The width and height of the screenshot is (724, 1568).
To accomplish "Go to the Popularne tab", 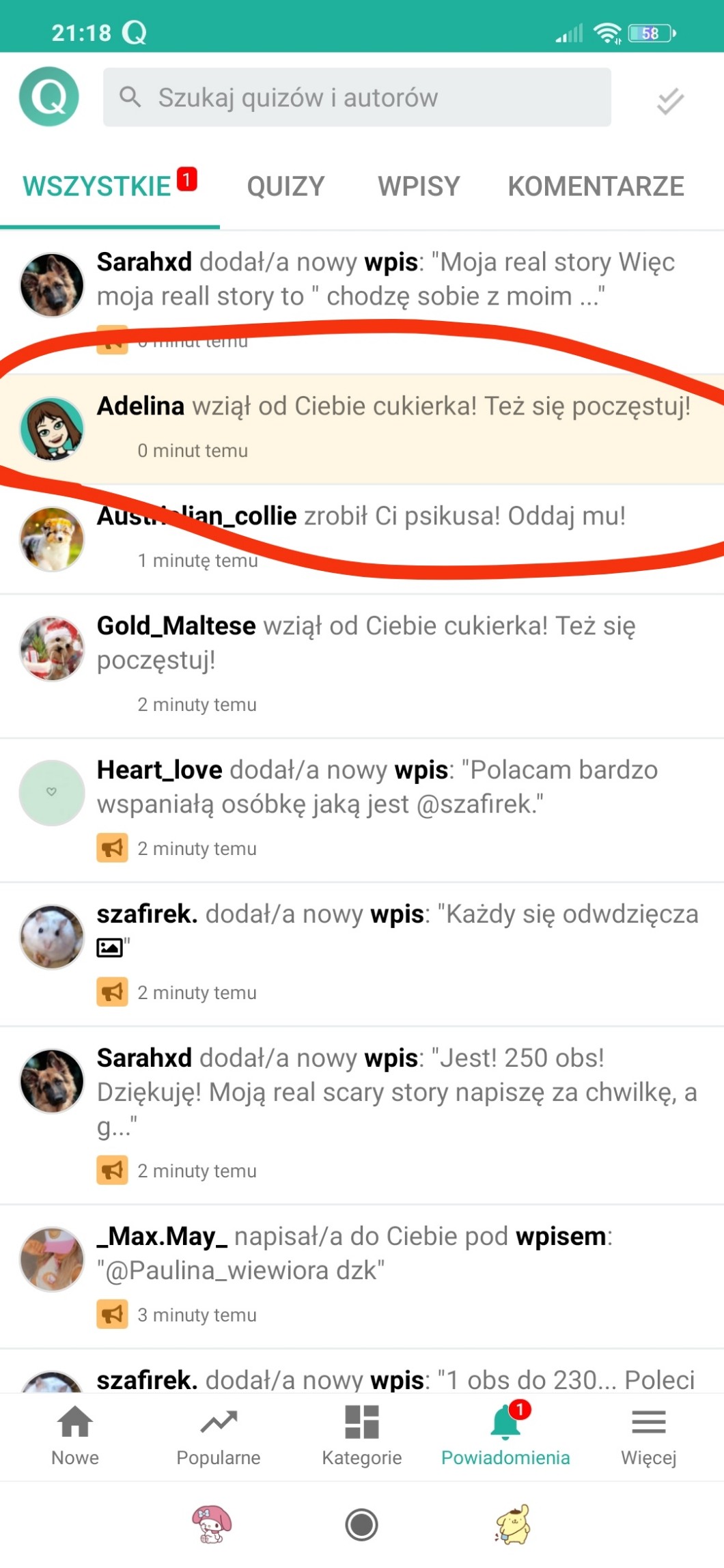I will point(219,1436).
